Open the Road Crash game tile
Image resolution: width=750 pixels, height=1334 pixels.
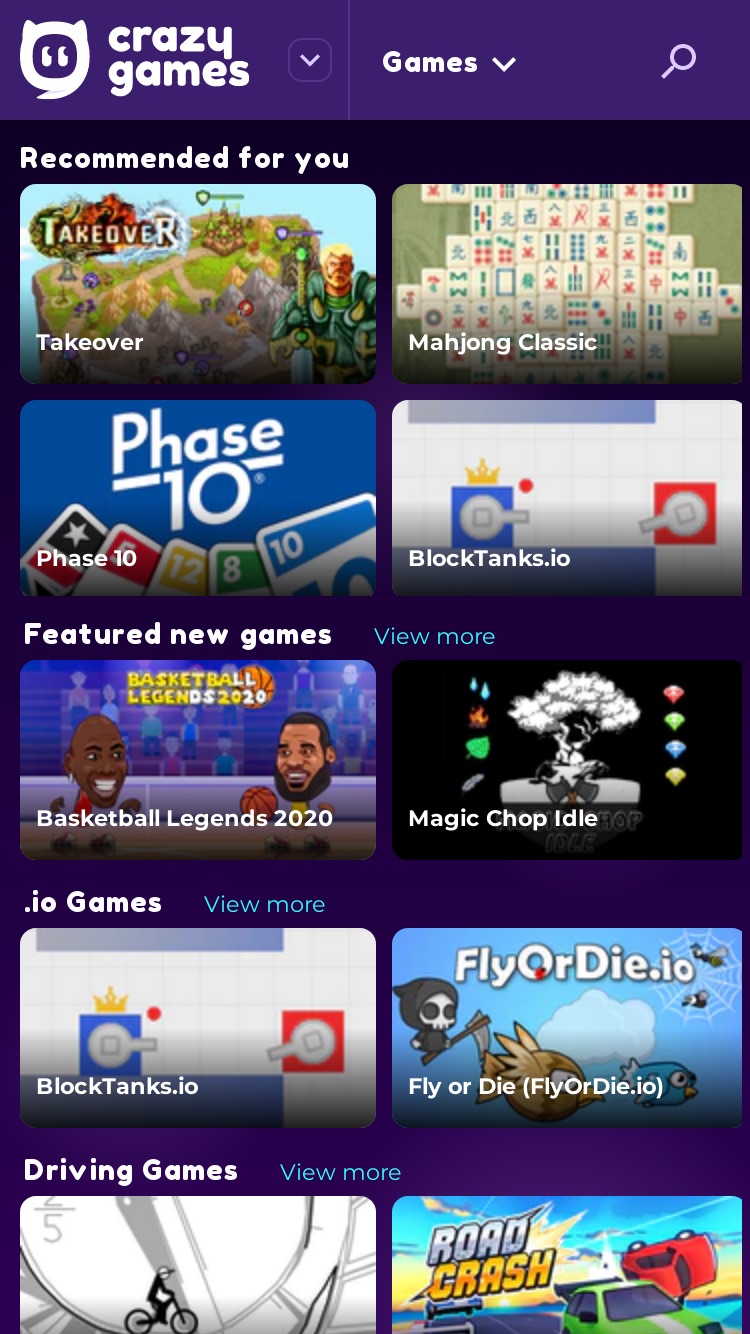pyautogui.click(x=570, y=1265)
